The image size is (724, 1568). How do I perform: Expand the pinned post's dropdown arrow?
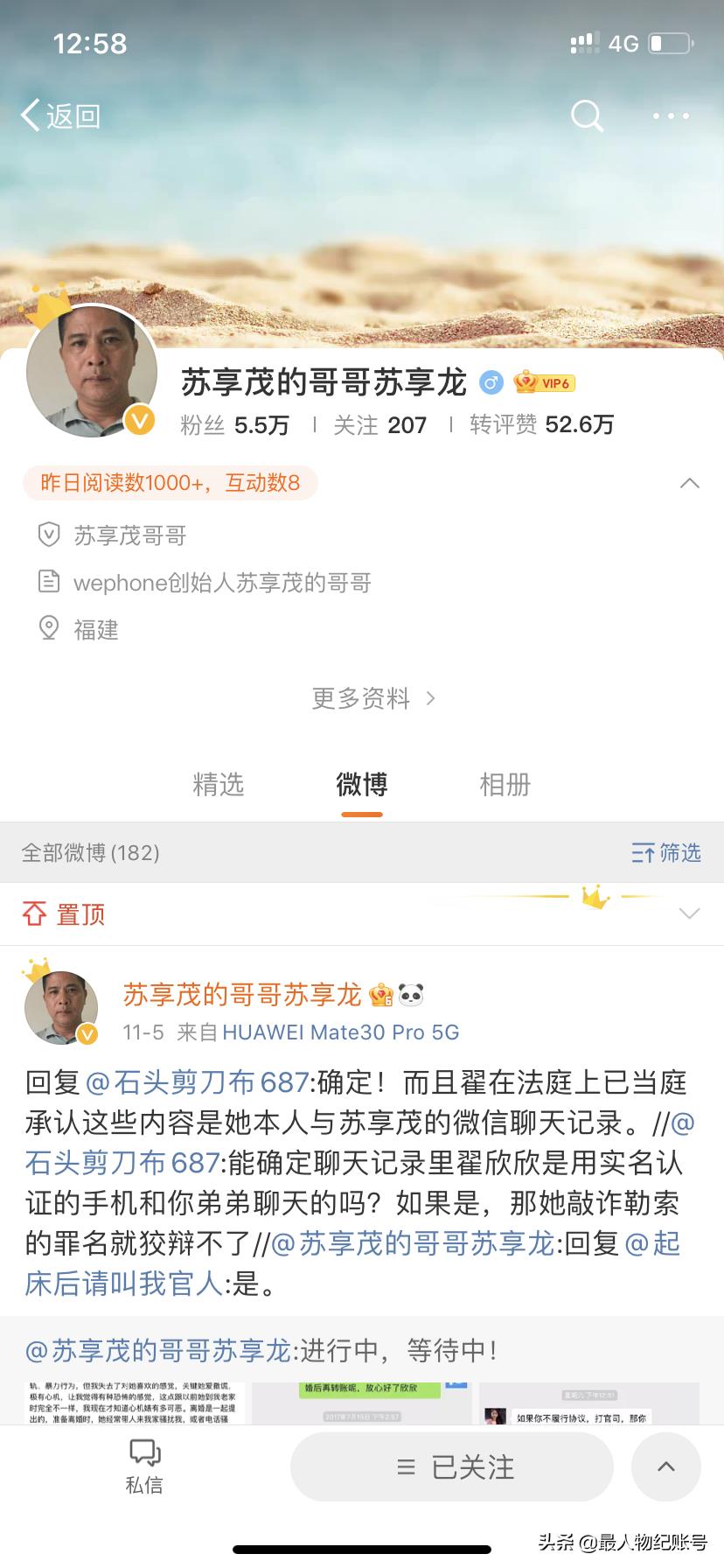(689, 913)
